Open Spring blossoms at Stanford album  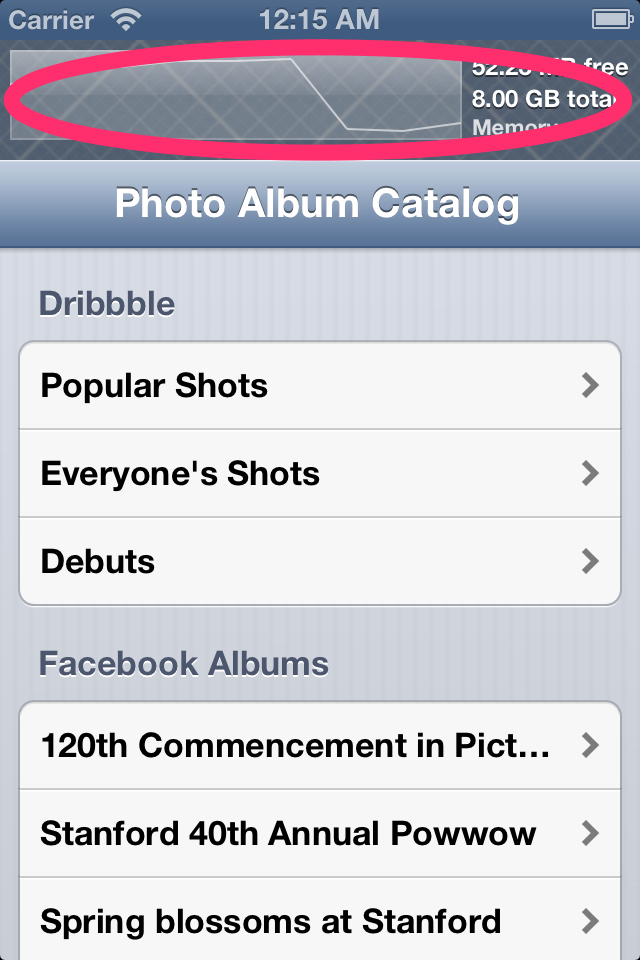point(320,921)
